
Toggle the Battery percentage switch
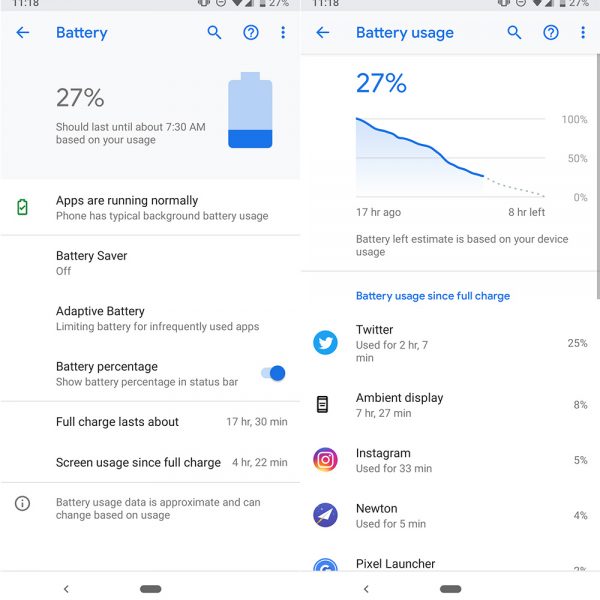[273, 373]
